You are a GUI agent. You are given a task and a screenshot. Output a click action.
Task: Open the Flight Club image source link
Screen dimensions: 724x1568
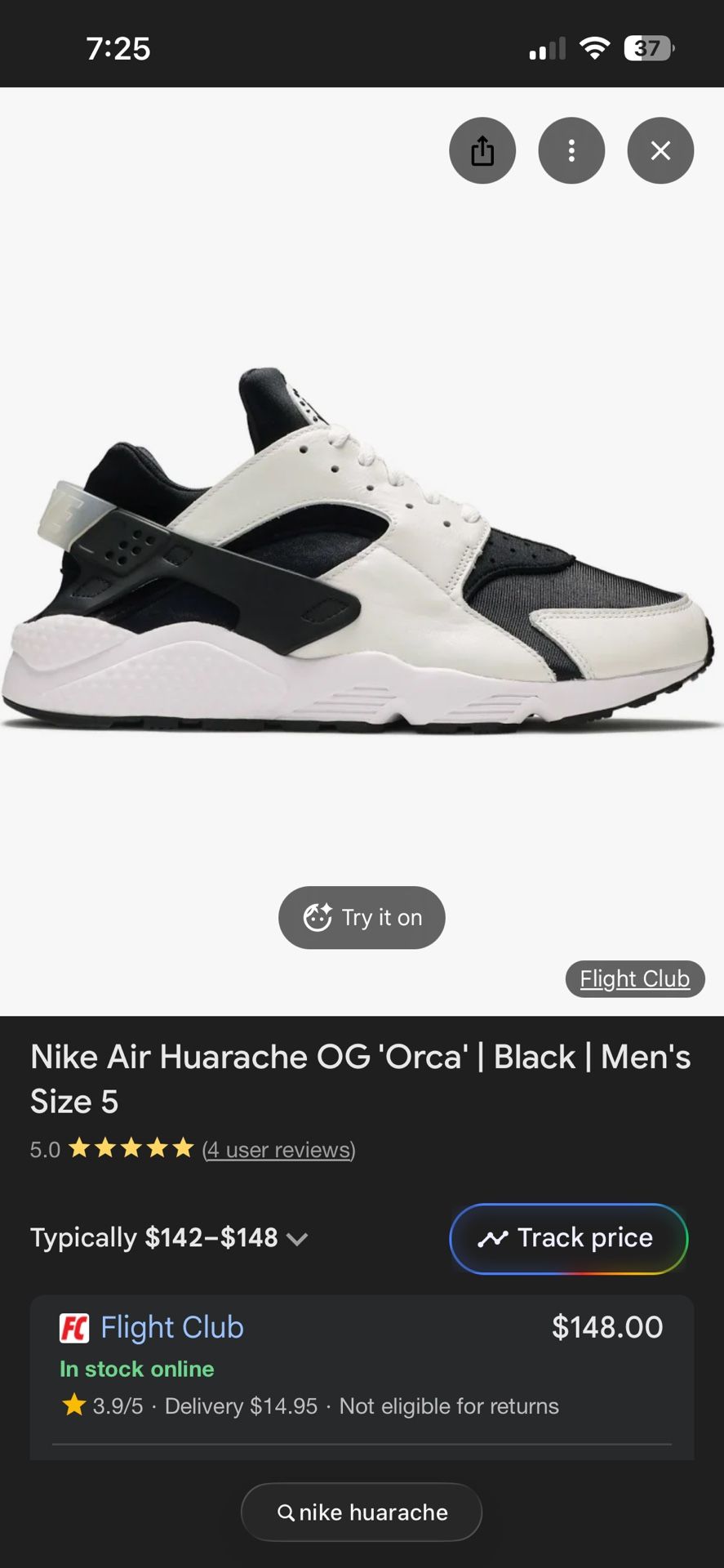pos(635,978)
